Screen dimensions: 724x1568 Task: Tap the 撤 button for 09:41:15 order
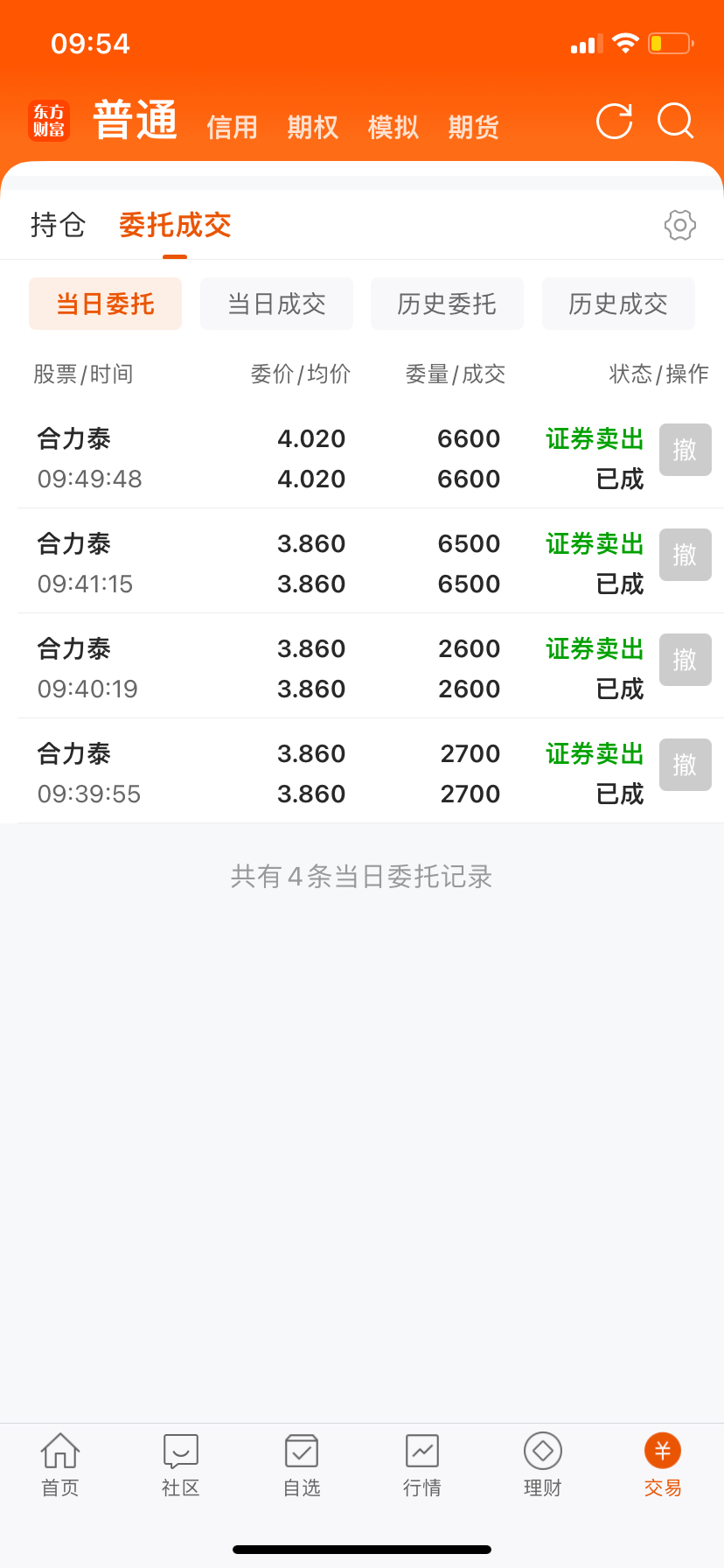click(x=686, y=555)
